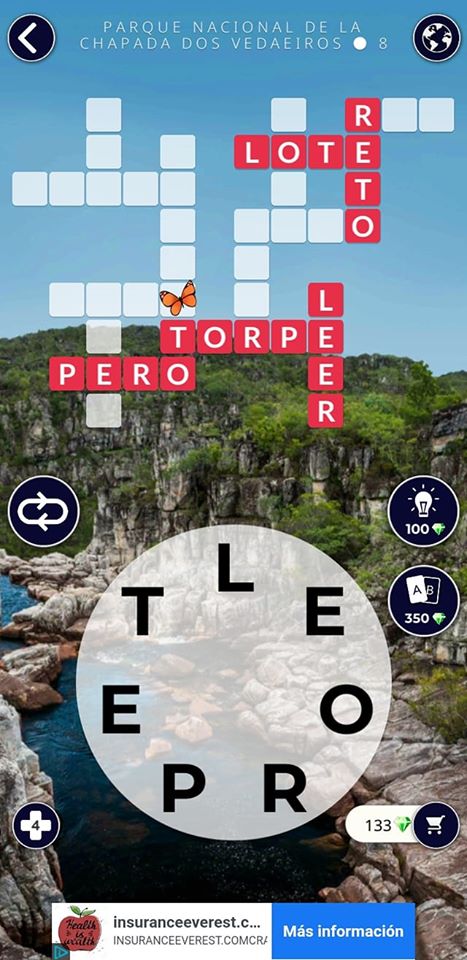Open the shopping cart store
Viewport: 467px width, 960px height.
pyautogui.click(x=436, y=825)
